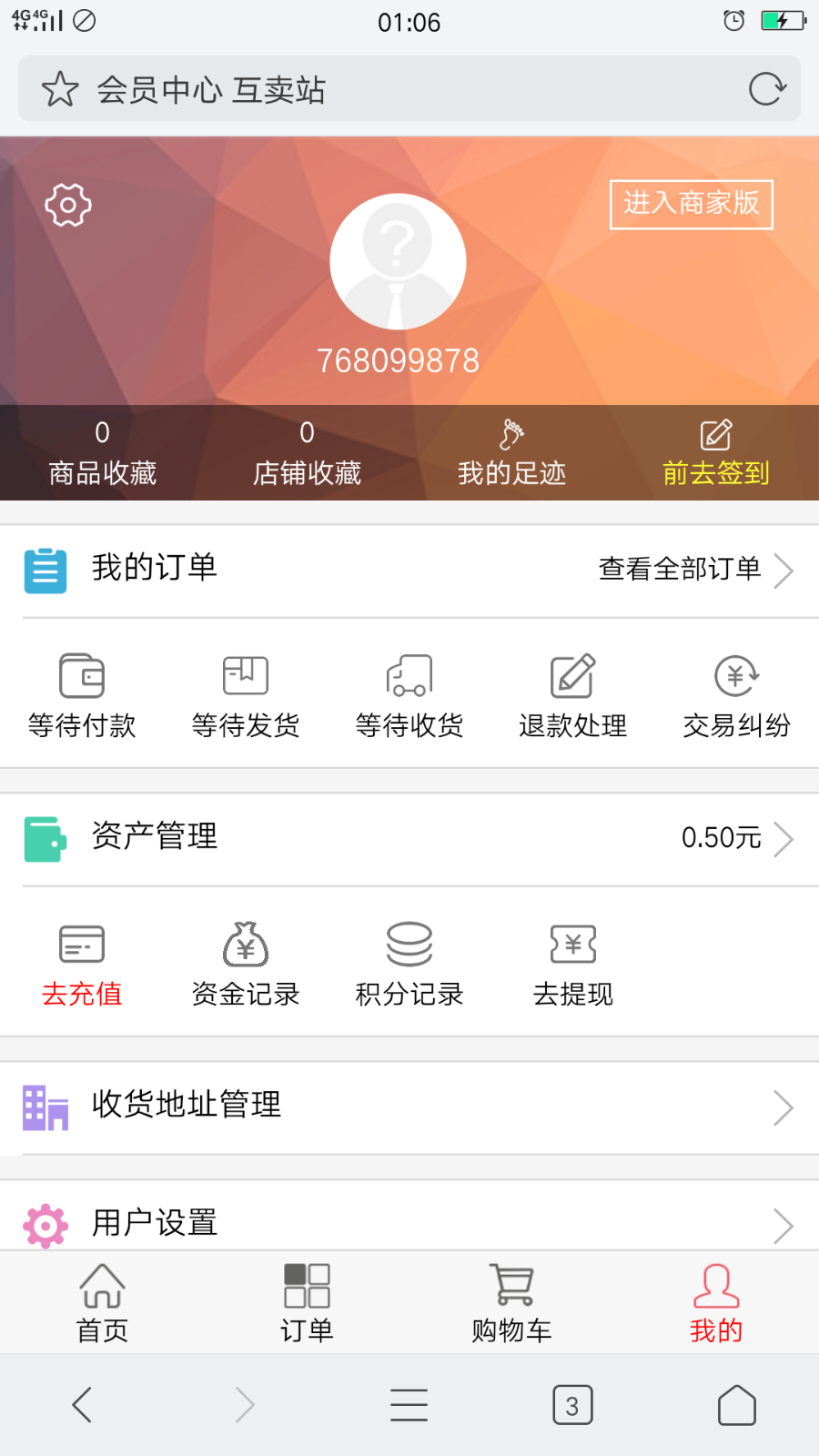Tap 进入商家版 button
The height and width of the screenshot is (1456, 819).
coord(692,204)
